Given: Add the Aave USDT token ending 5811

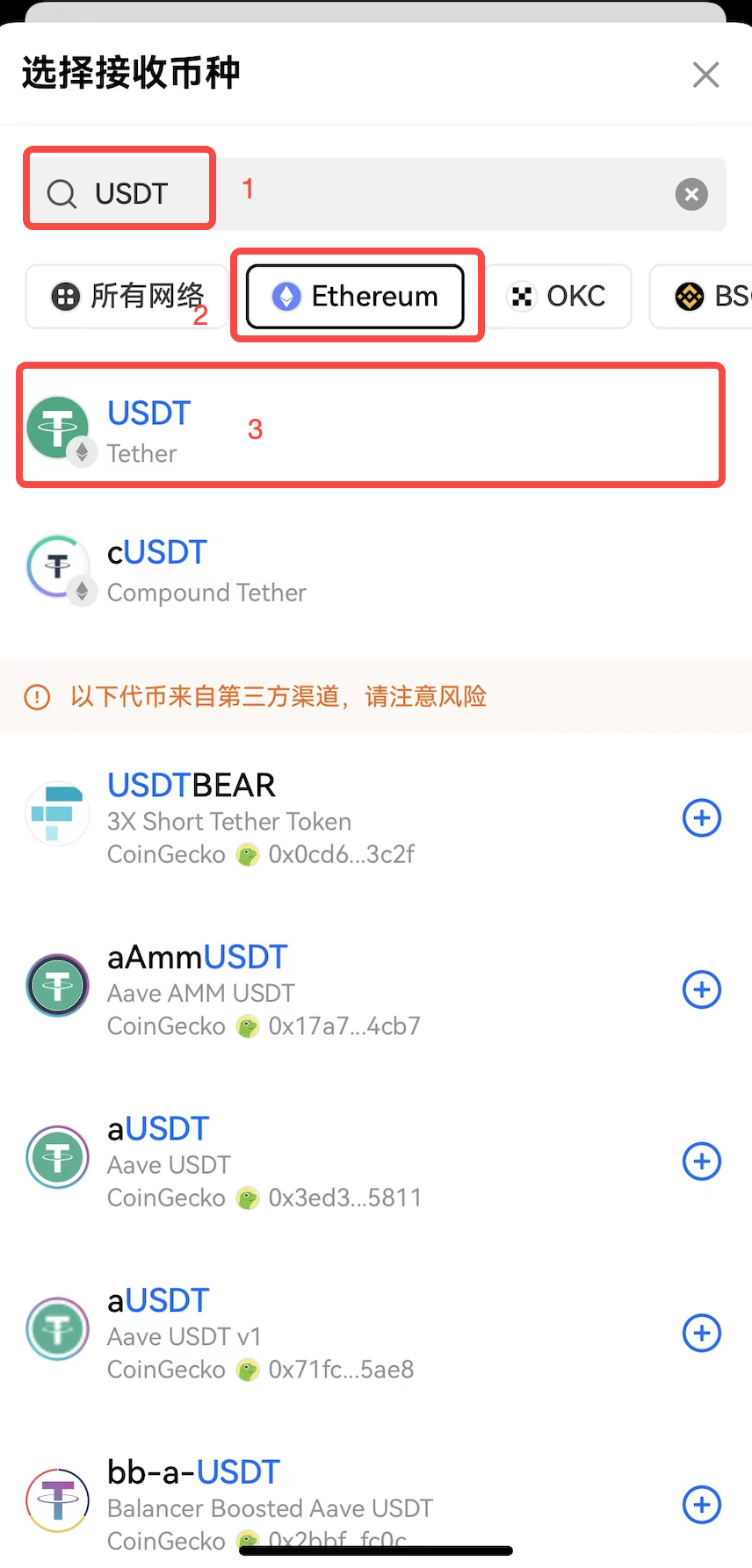Looking at the screenshot, I should tap(701, 1162).
